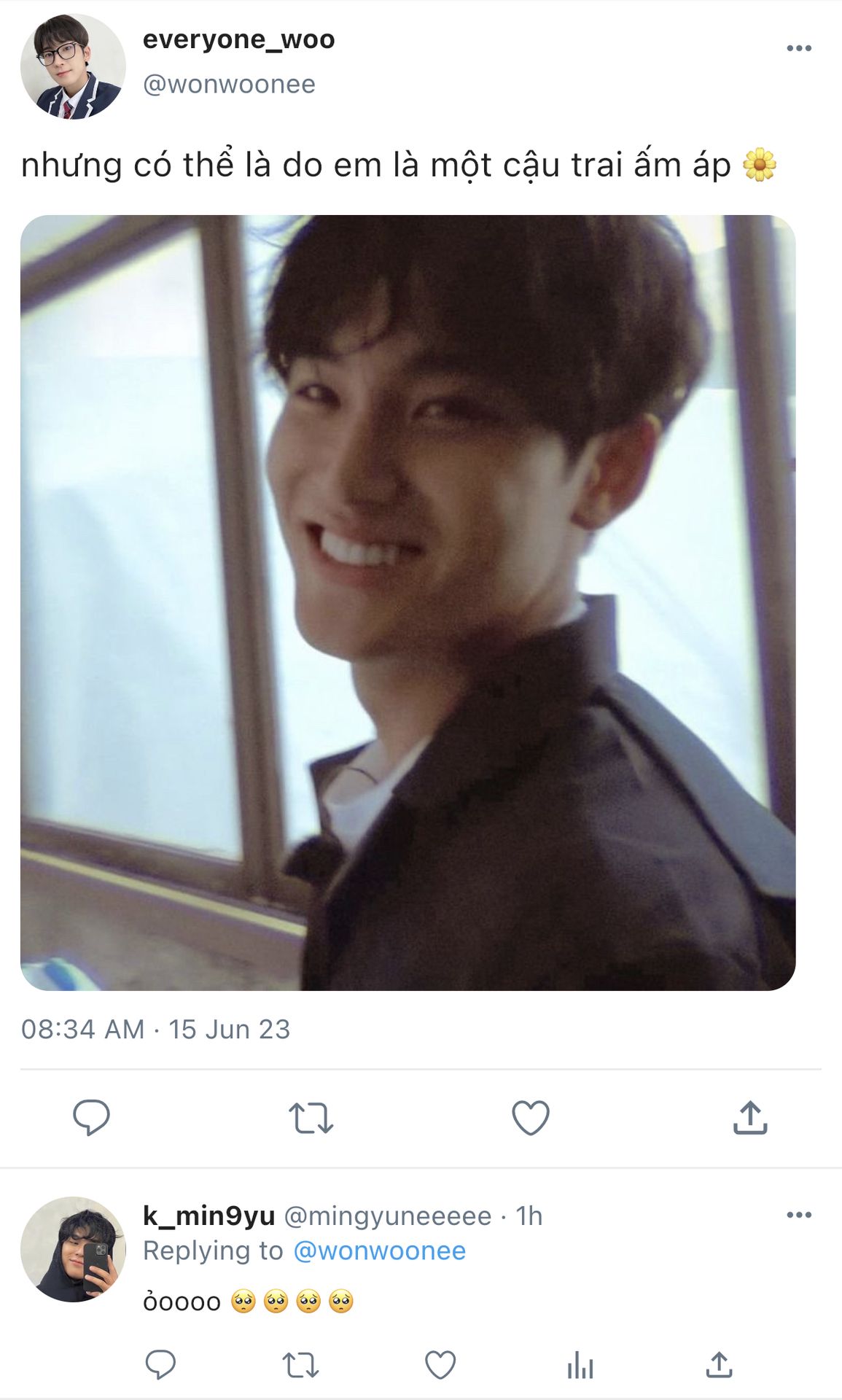
Task: Follow the @wonwoonee mention link
Action: [379, 1251]
